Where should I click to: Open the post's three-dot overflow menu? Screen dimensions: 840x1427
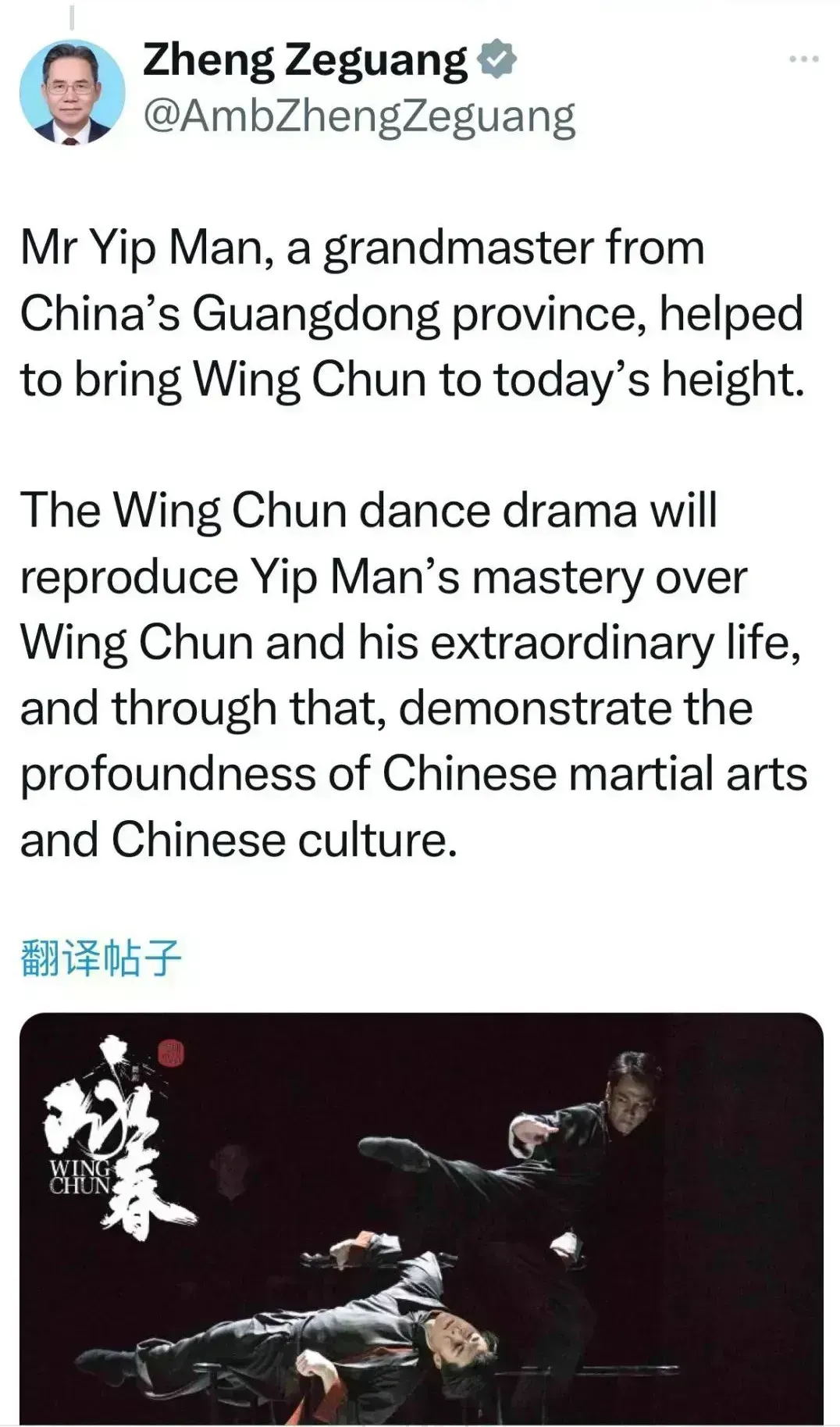803,59
